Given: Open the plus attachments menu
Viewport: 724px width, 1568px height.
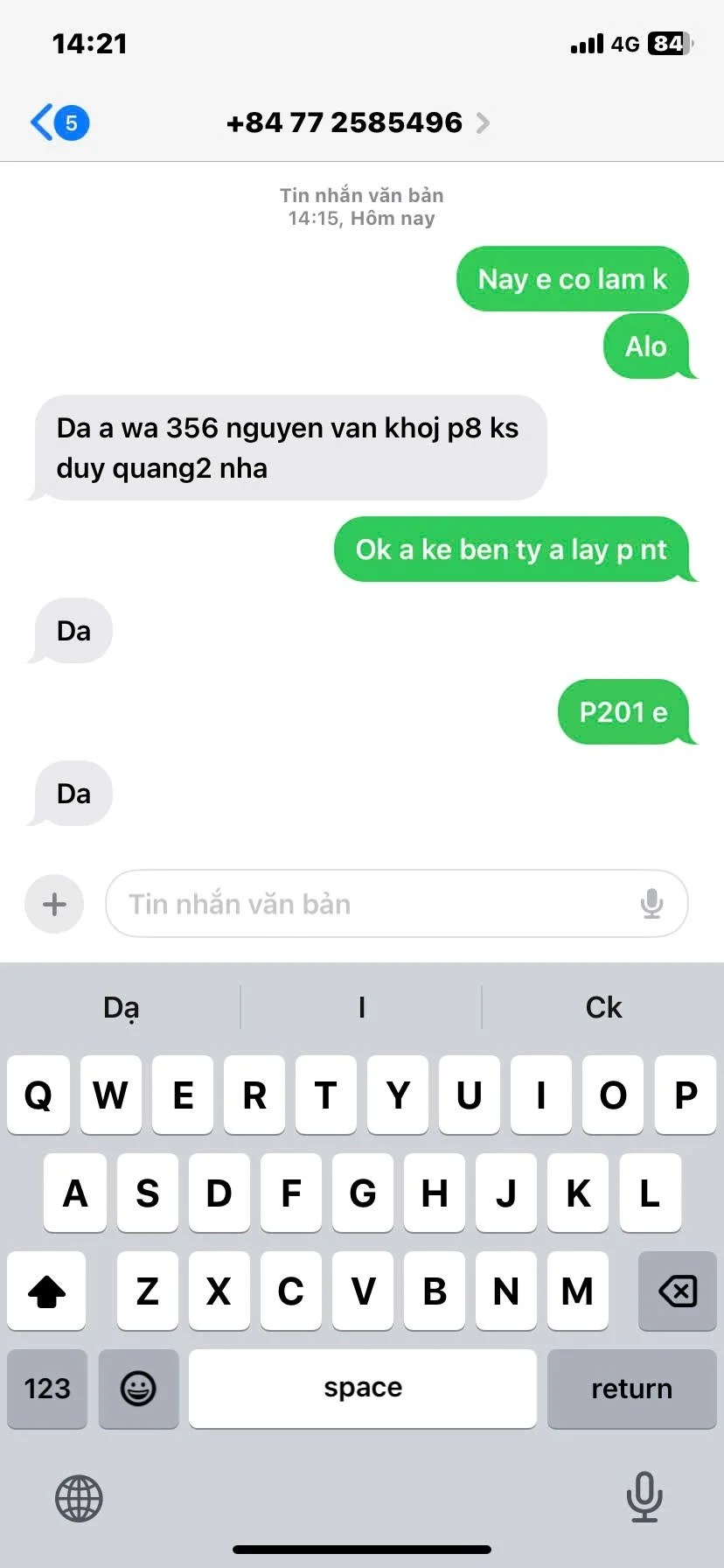Looking at the screenshot, I should 54,904.
